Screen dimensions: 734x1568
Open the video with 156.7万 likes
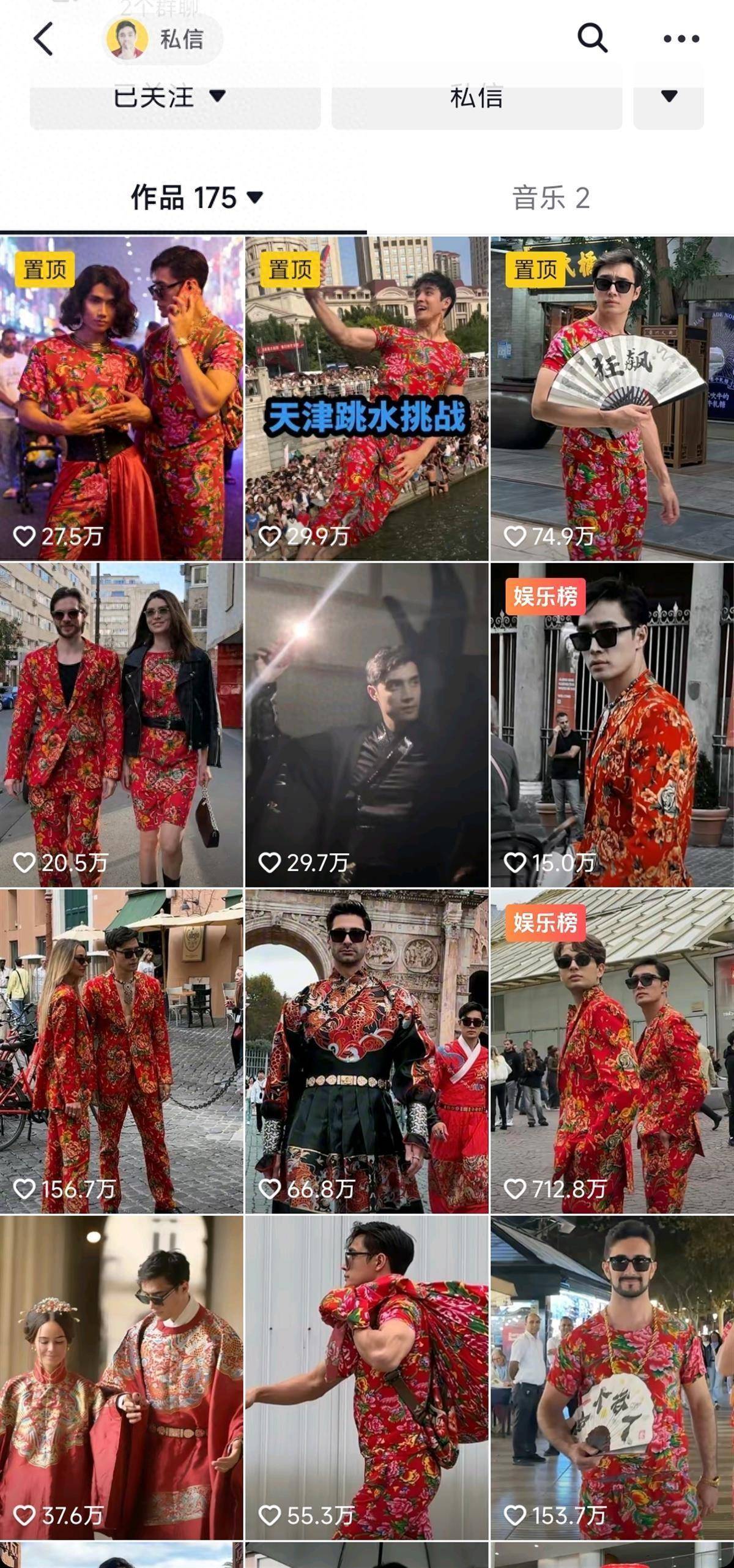[121, 1051]
